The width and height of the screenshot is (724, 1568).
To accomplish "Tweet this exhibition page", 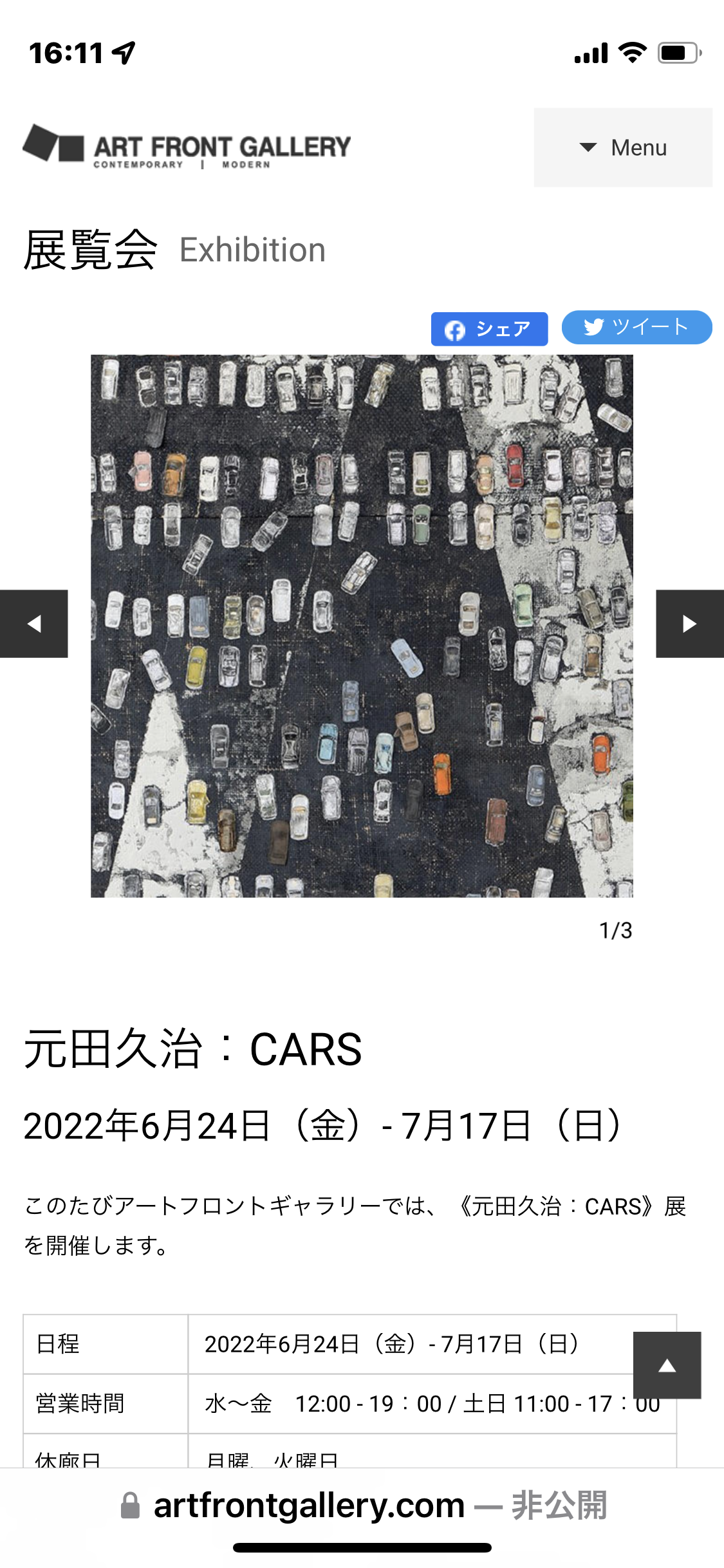I will [636, 327].
